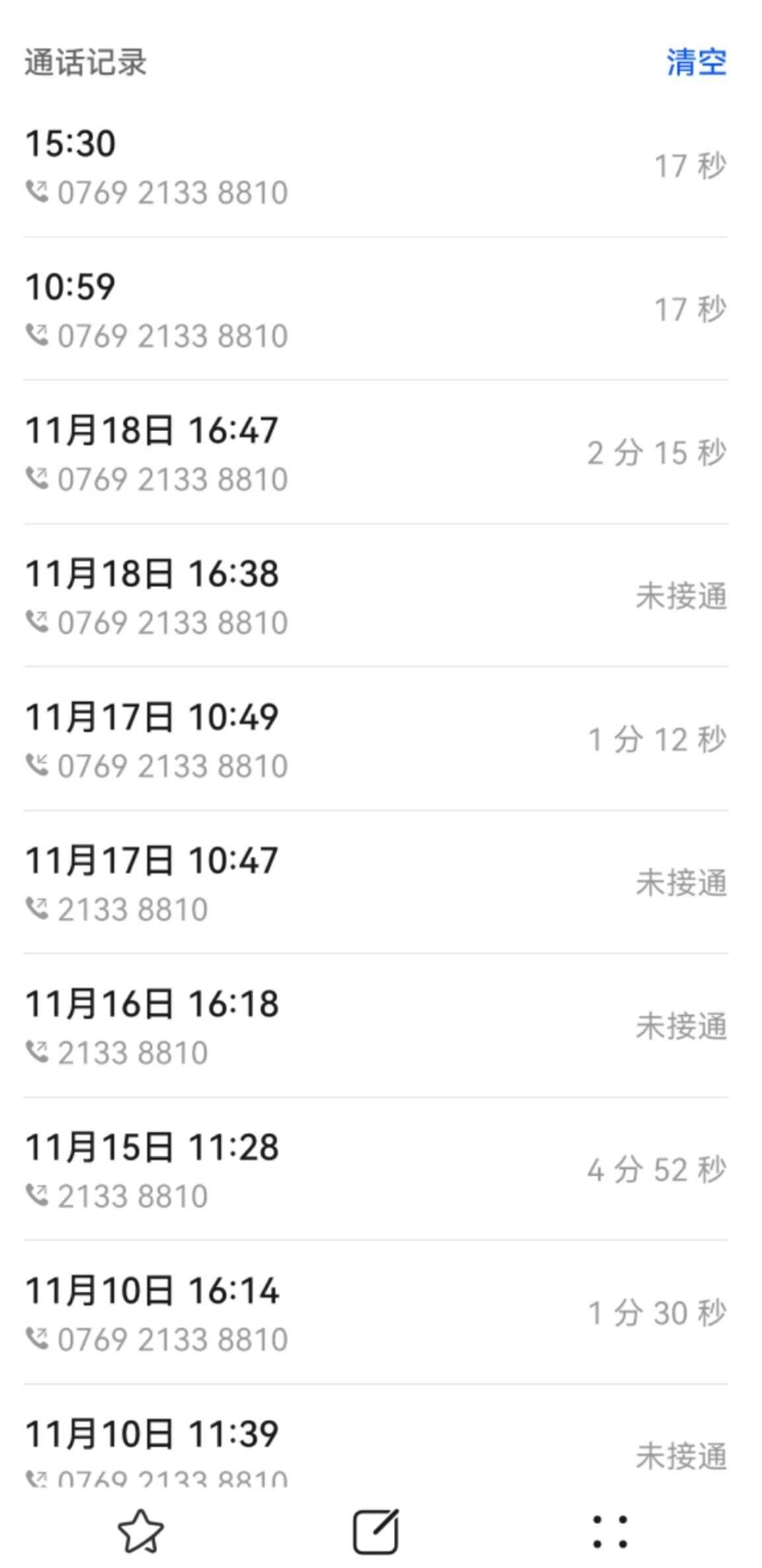The height and width of the screenshot is (1568, 762).
Task: Tap 清空 to clear the call log
Action: tap(696, 63)
